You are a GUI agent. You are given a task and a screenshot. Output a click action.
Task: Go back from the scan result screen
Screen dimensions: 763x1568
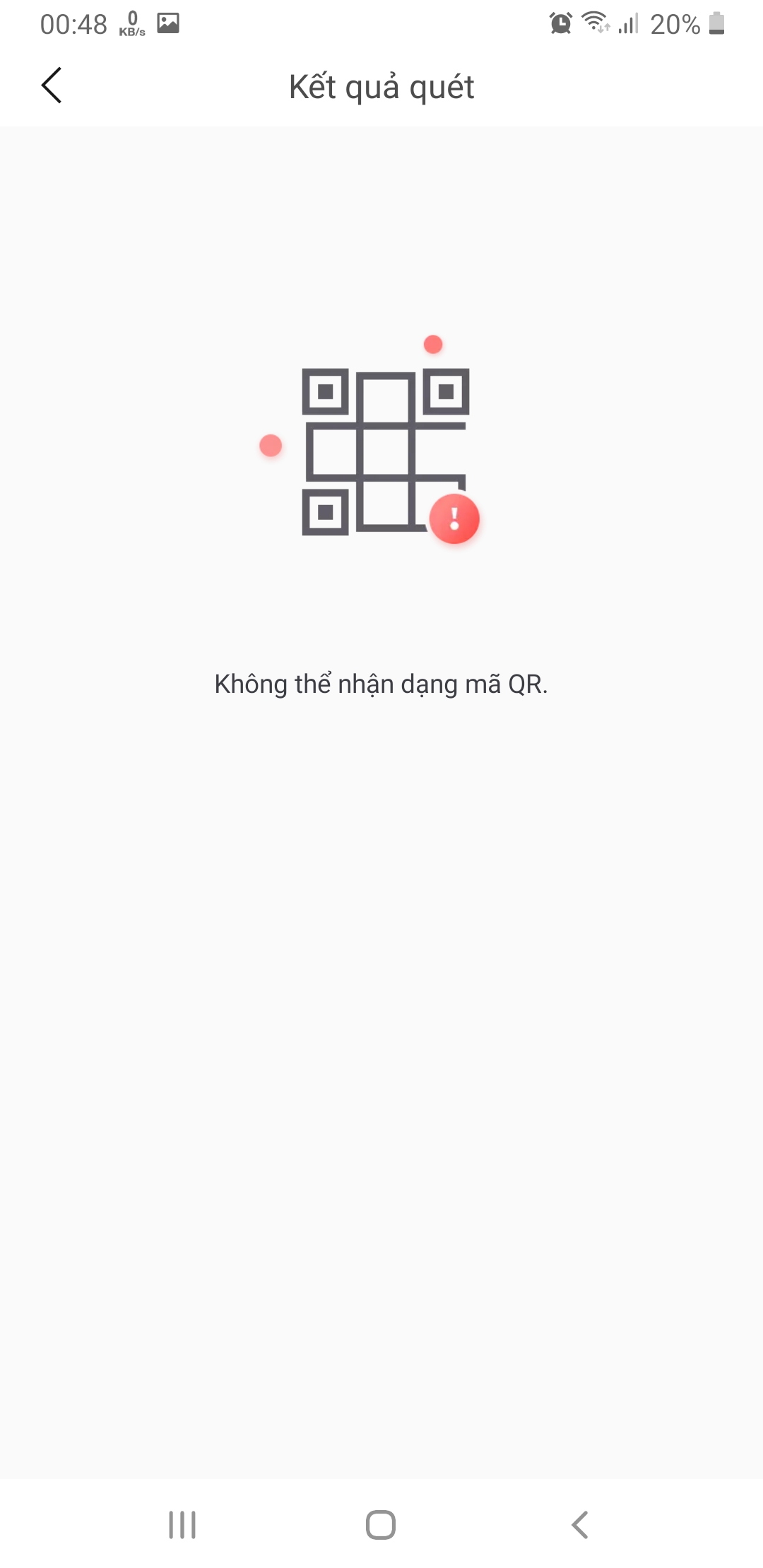[52, 86]
